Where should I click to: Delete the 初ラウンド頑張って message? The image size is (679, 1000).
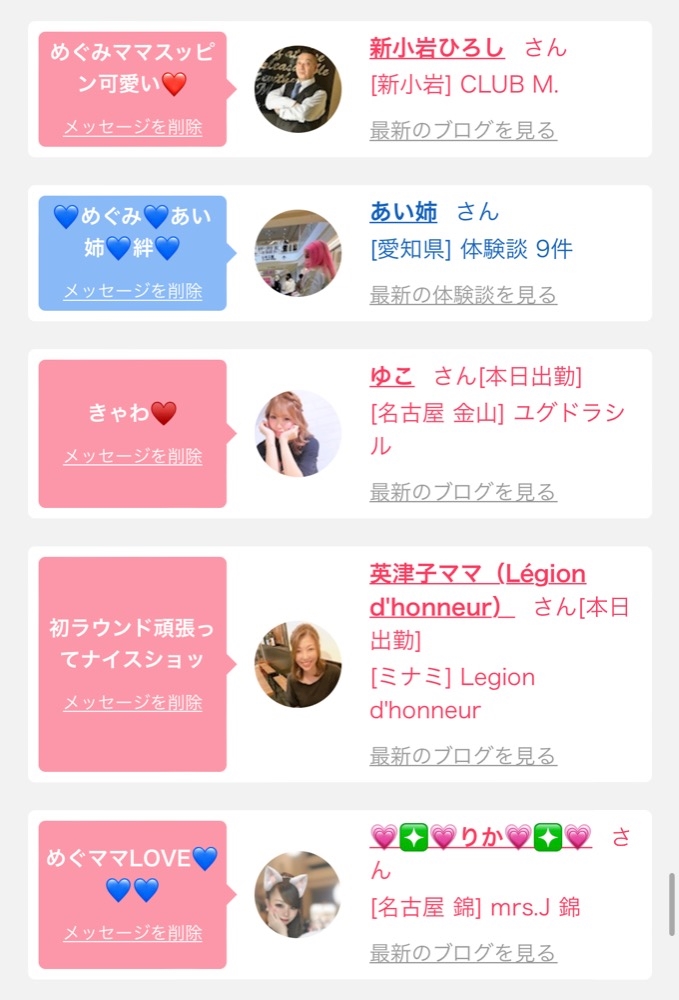coord(133,702)
